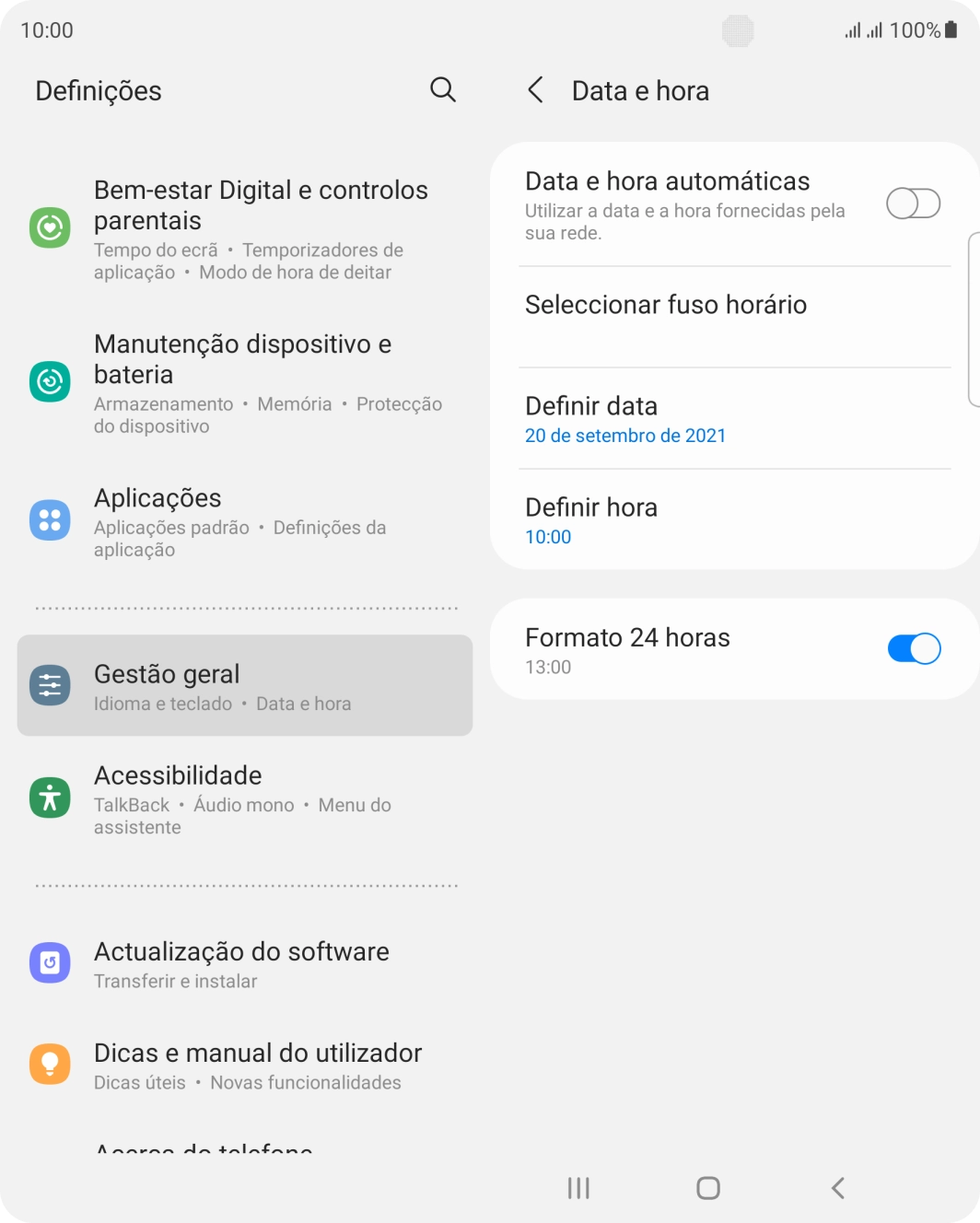980x1223 pixels.
Task: Open Seleccionar fuso horário
Action: click(665, 305)
